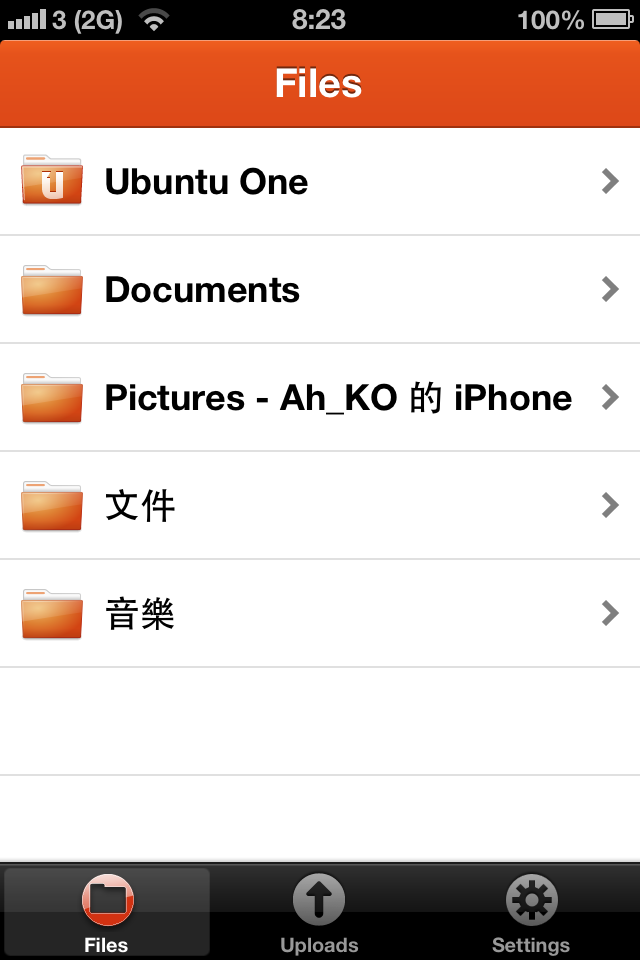The width and height of the screenshot is (640, 960).
Task: Open the Ubuntu One folder
Action: coord(320,182)
